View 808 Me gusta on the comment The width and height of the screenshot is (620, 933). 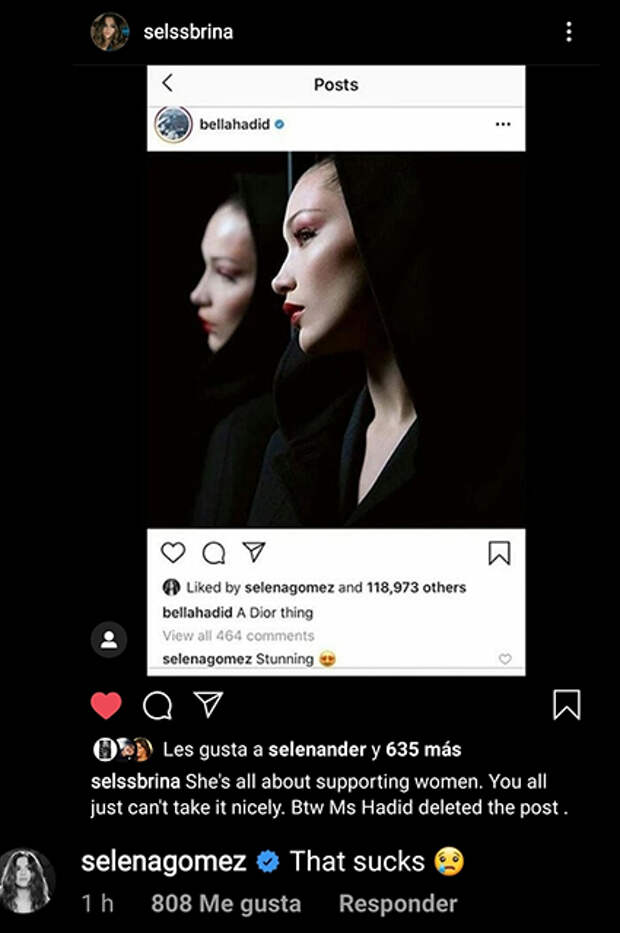click(x=225, y=904)
